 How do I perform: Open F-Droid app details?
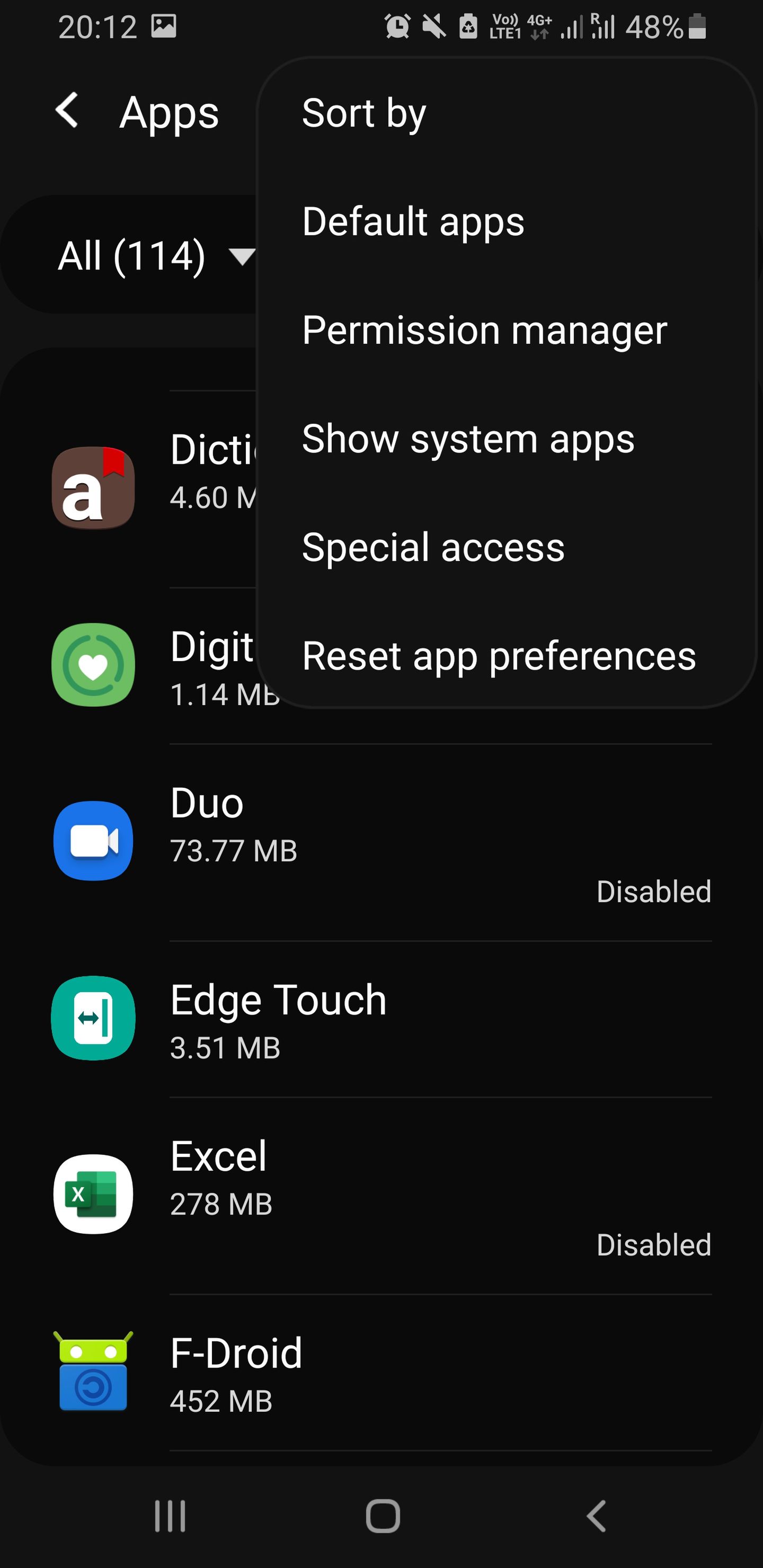381,1373
